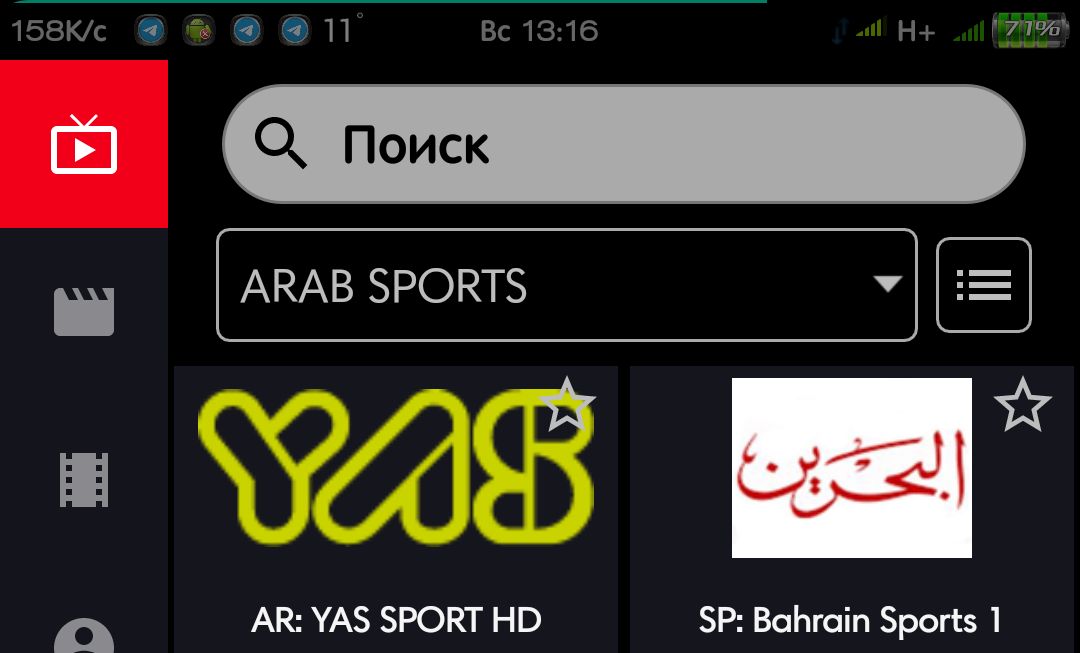This screenshot has width=1080, height=653.
Task: Open the Live TV section
Action: coord(84,144)
